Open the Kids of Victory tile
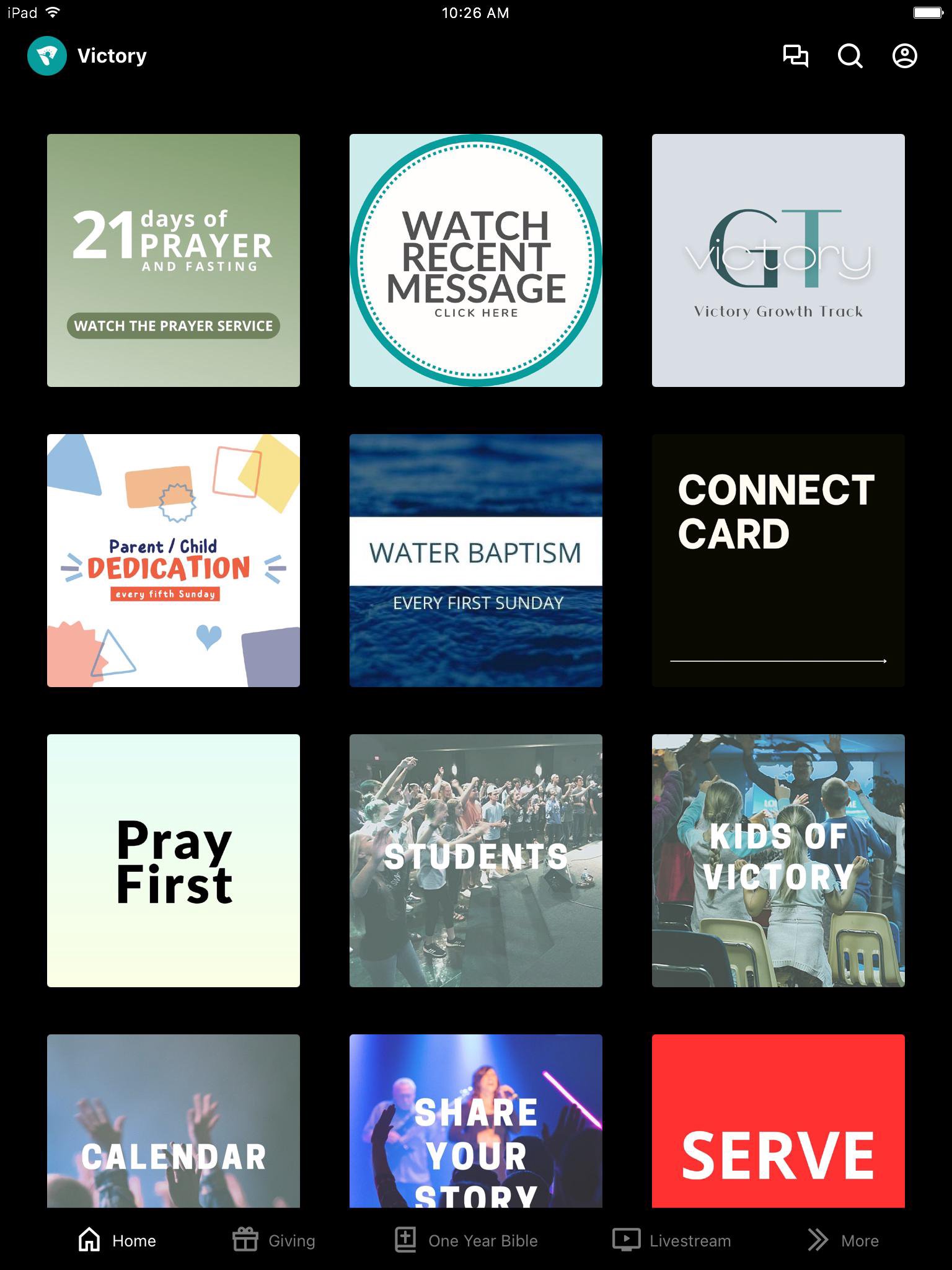The image size is (952, 1270). point(778,861)
